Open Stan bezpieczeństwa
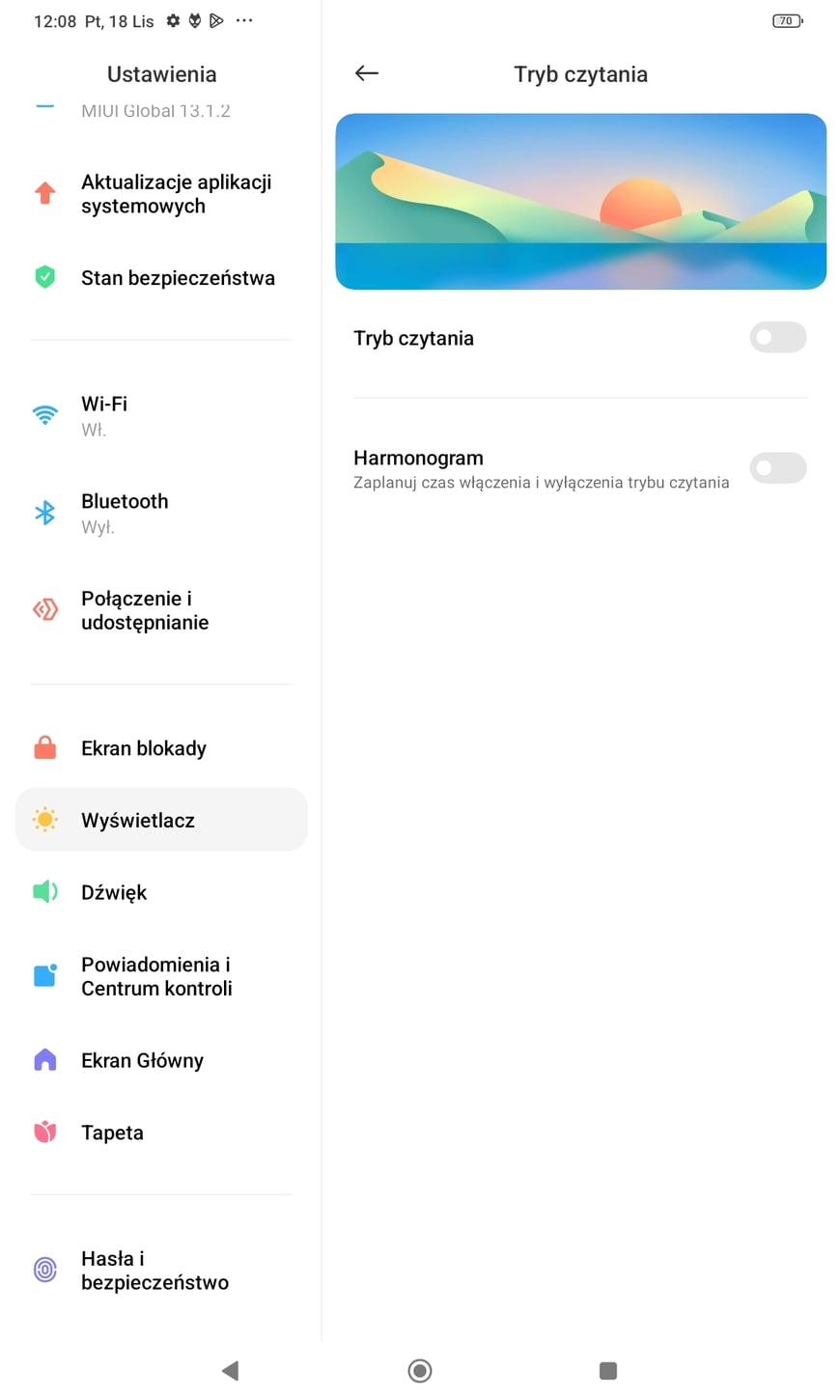Viewport: 840px width, 1400px height. coord(161,278)
